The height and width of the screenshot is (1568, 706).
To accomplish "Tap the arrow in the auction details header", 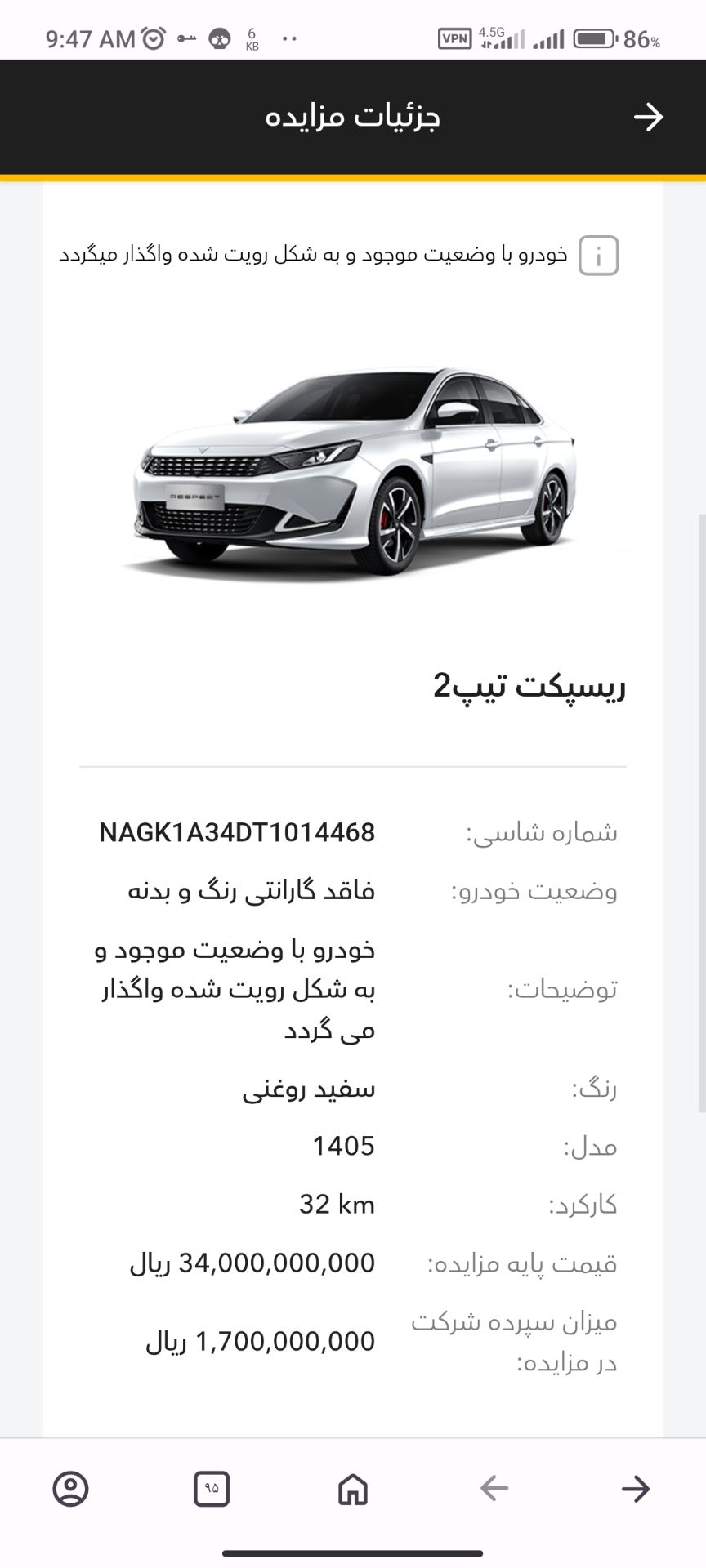I will 648,117.
